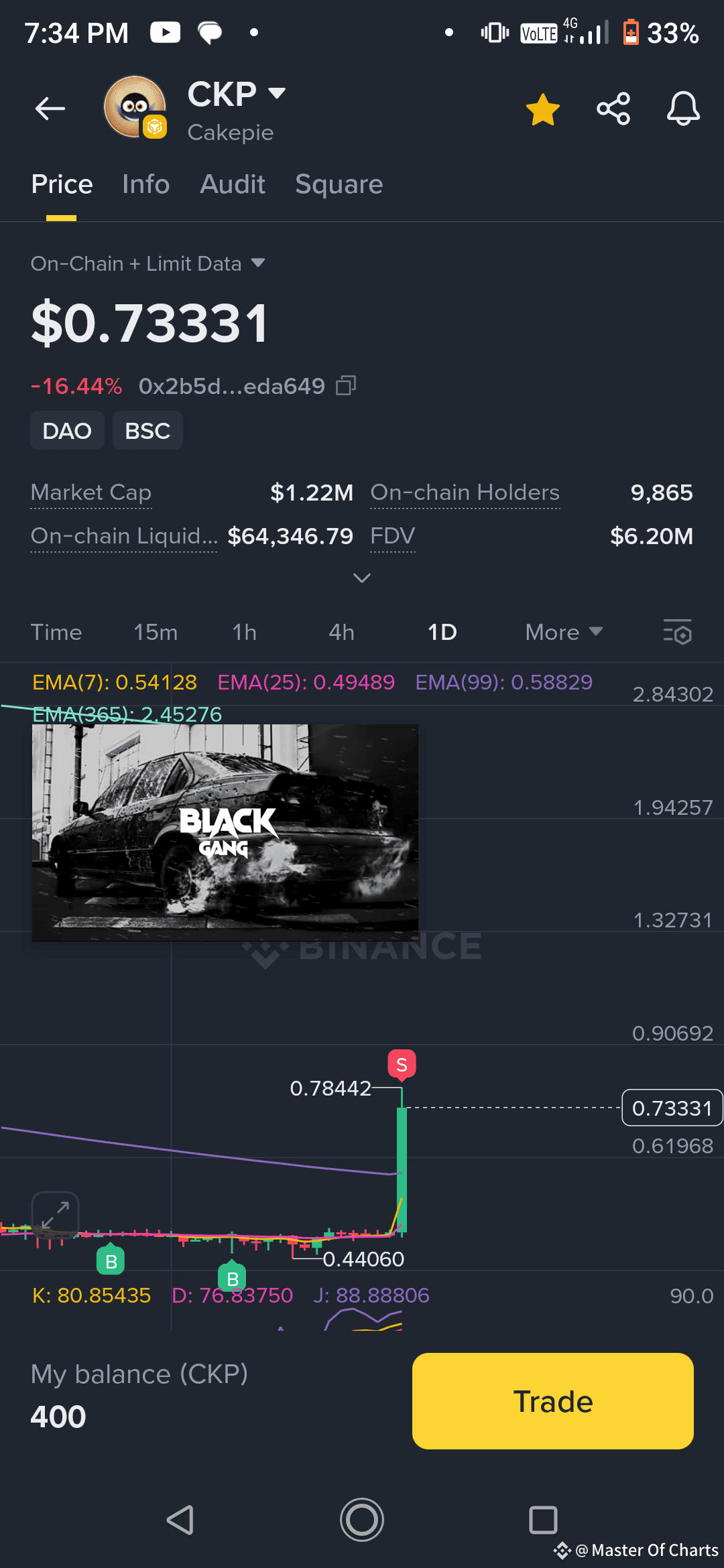Switch to the Audit tab
The height and width of the screenshot is (1568, 724).
pyautogui.click(x=232, y=184)
